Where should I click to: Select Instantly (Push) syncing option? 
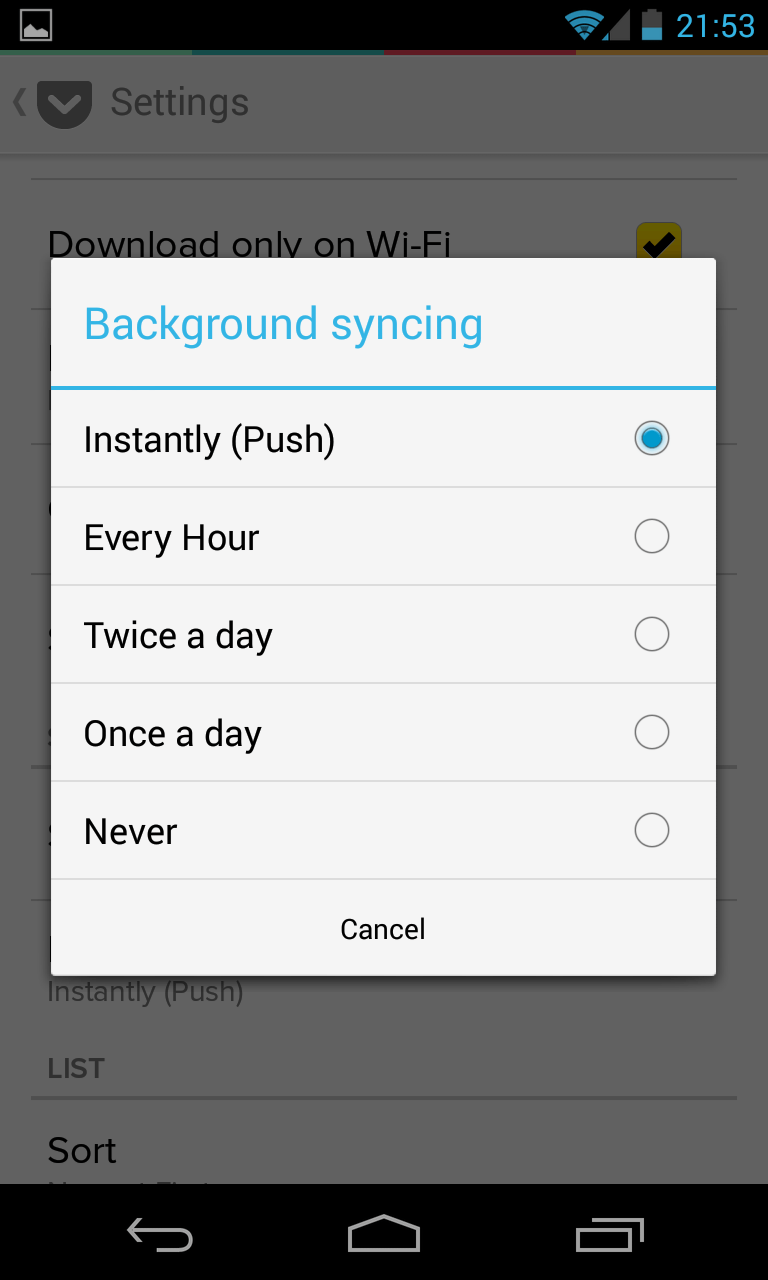(x=383, y=439)
